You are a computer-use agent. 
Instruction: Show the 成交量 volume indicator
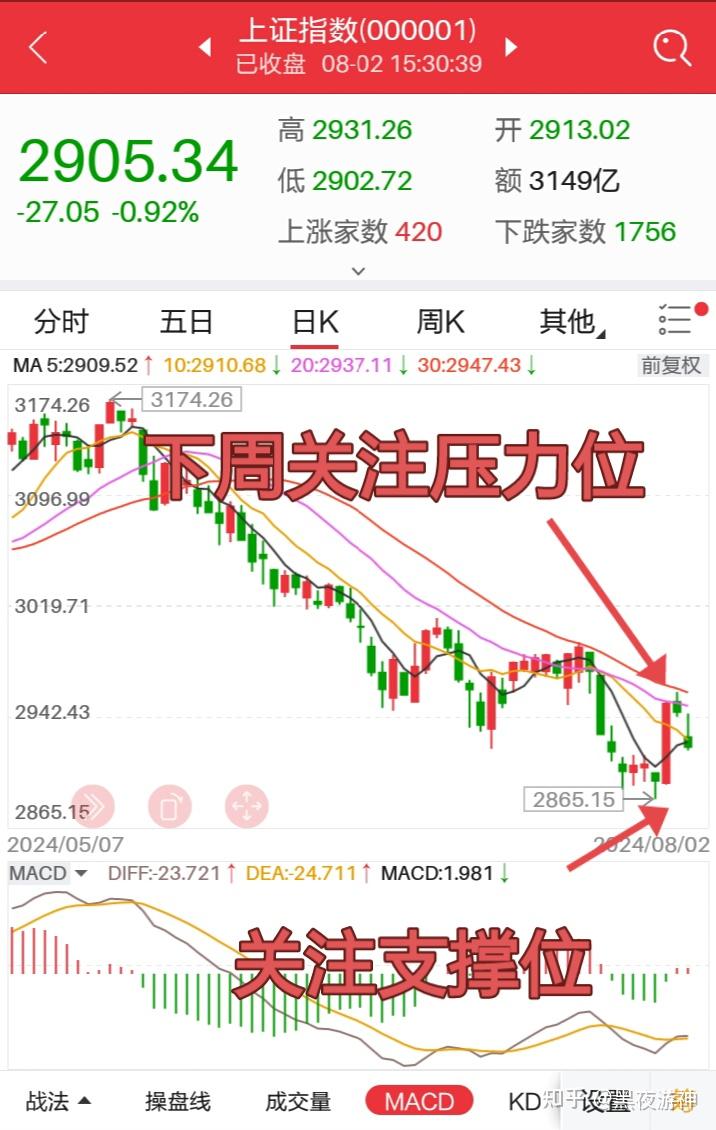298,1102
